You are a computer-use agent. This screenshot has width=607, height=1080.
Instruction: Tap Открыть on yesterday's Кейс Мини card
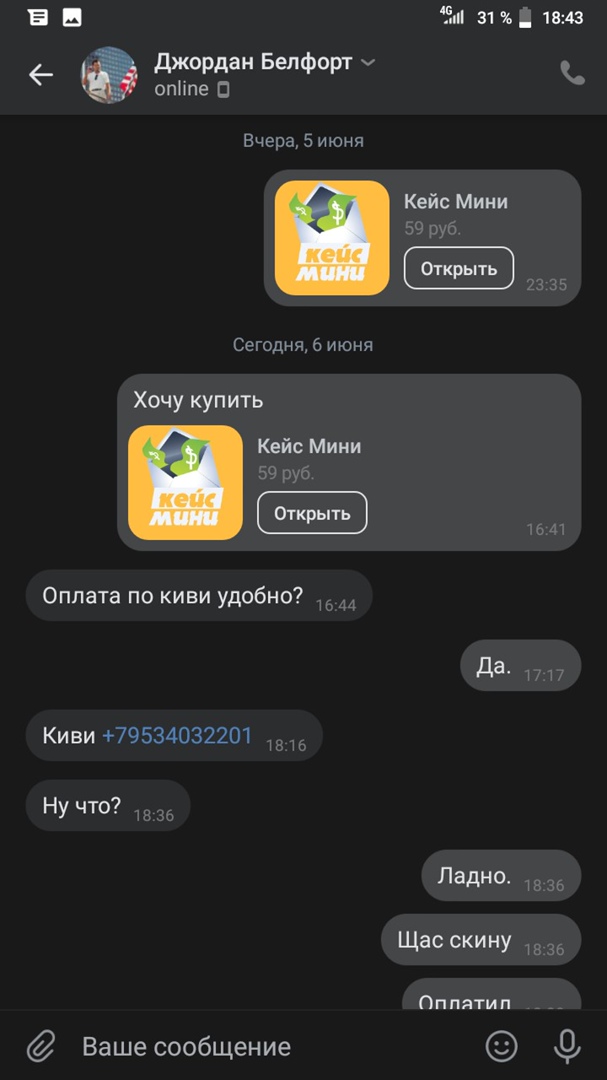(x=458, y=268)
